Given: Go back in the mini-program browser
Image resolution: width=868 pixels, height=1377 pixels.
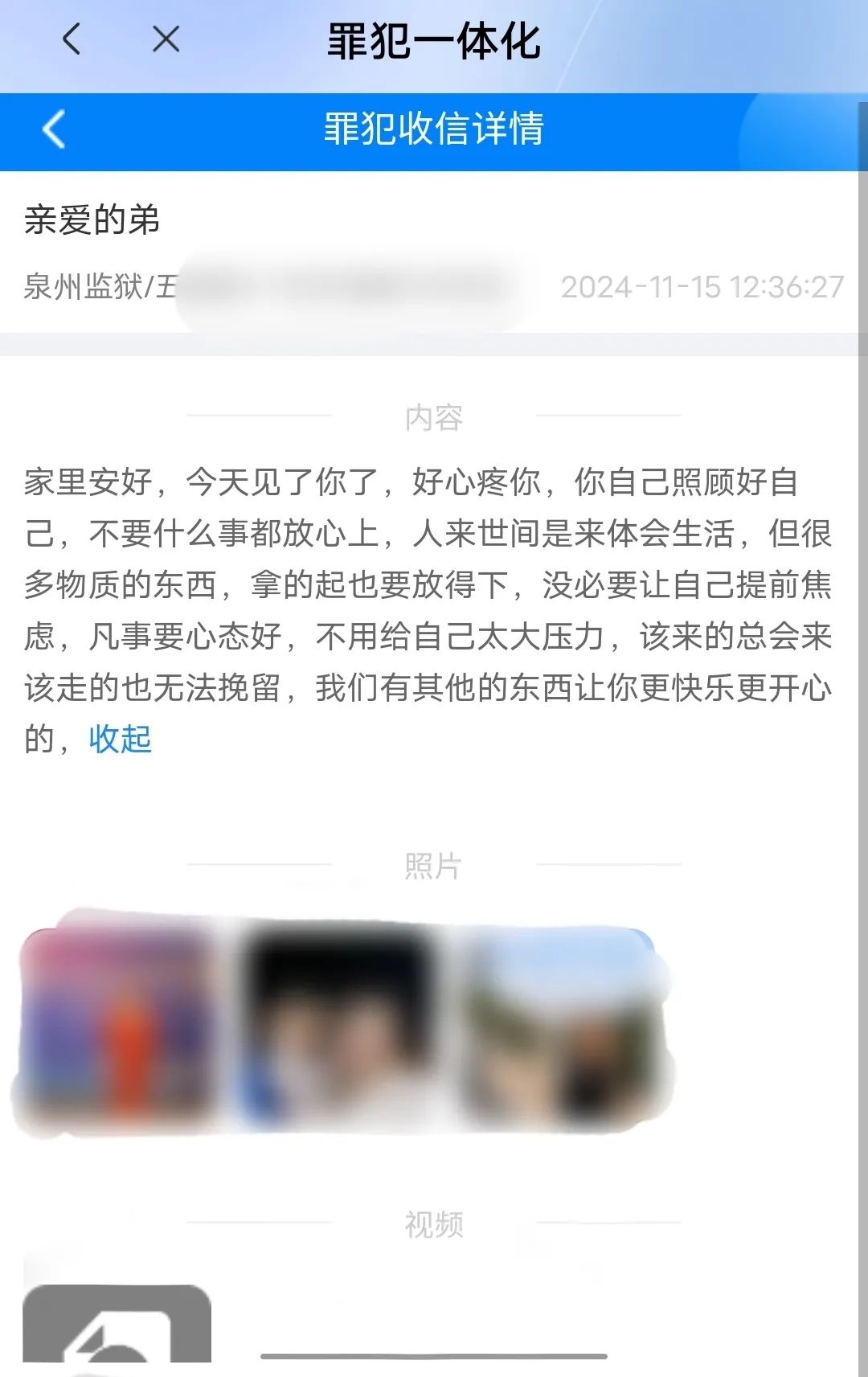Looking at the screenshot, I should (x=72, y=39).
